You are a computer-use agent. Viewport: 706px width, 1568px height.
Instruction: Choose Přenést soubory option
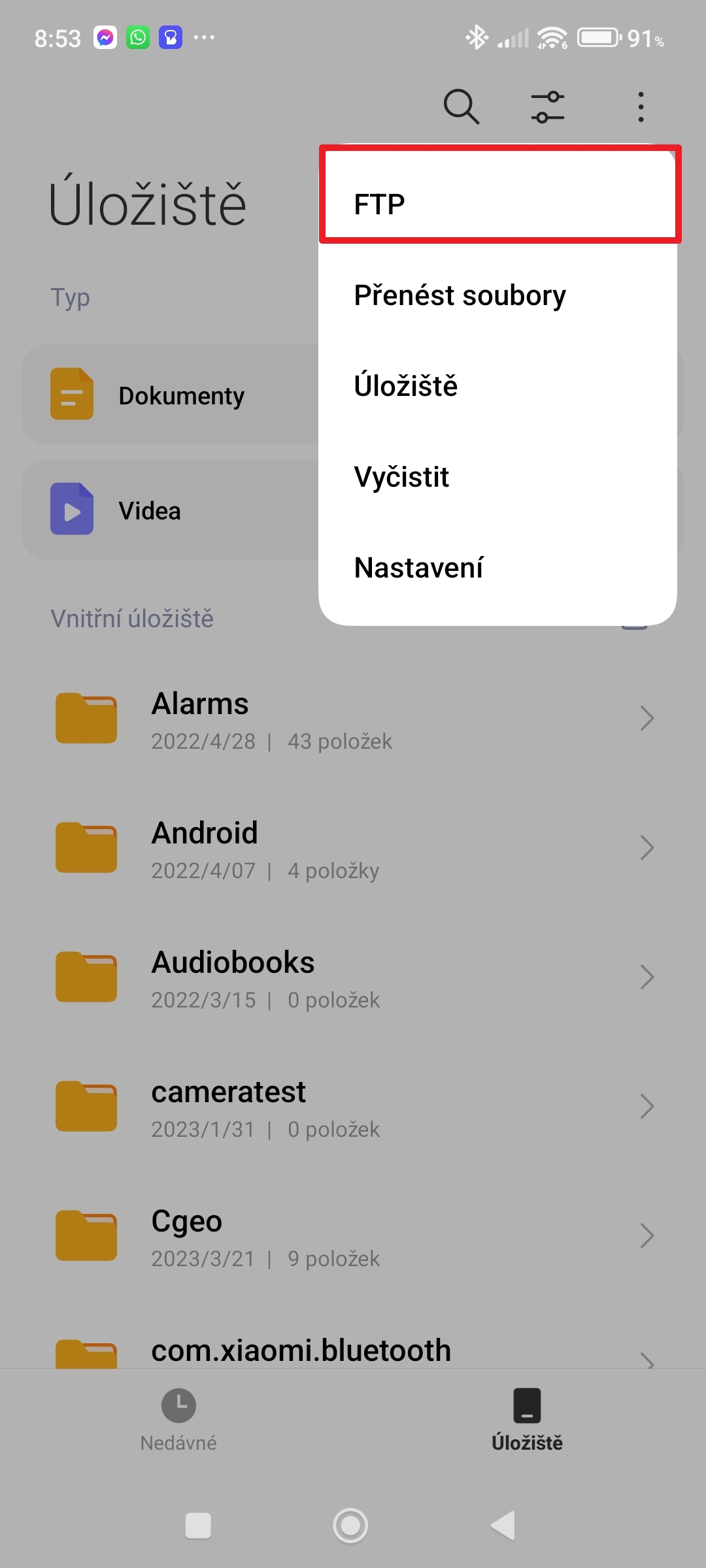(498, 295)
